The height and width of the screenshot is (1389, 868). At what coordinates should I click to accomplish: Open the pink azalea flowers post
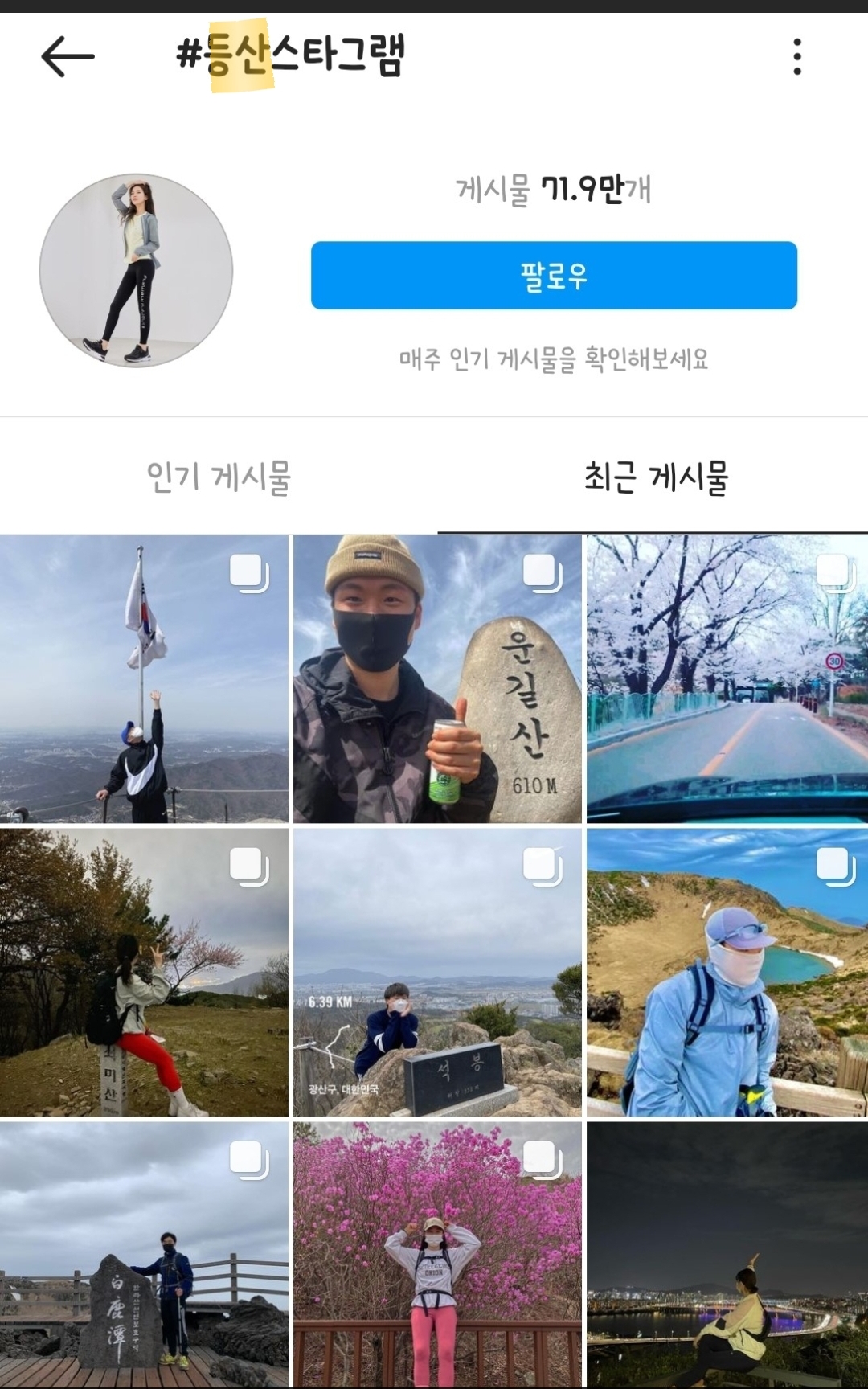(437, 1255)
